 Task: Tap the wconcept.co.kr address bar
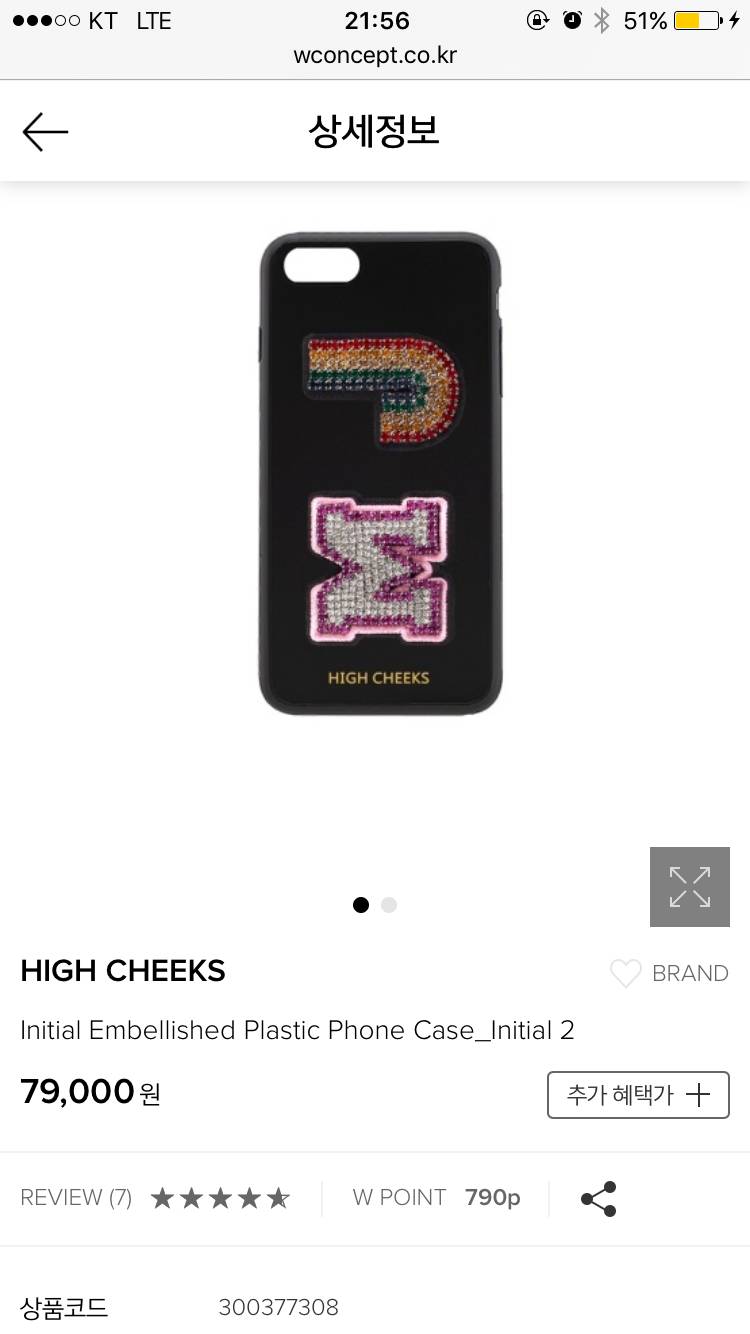tap(375, 55)
